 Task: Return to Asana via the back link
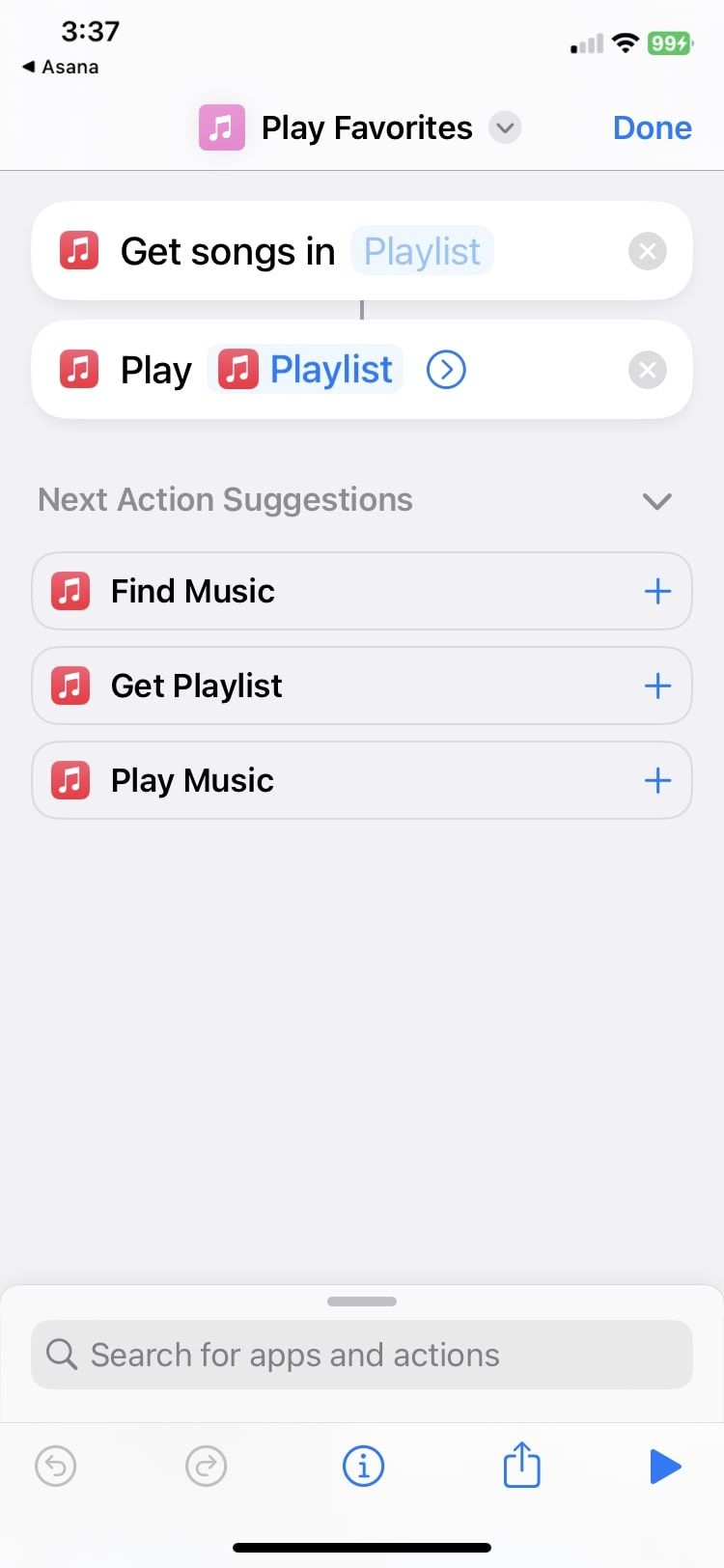[61, 67]
